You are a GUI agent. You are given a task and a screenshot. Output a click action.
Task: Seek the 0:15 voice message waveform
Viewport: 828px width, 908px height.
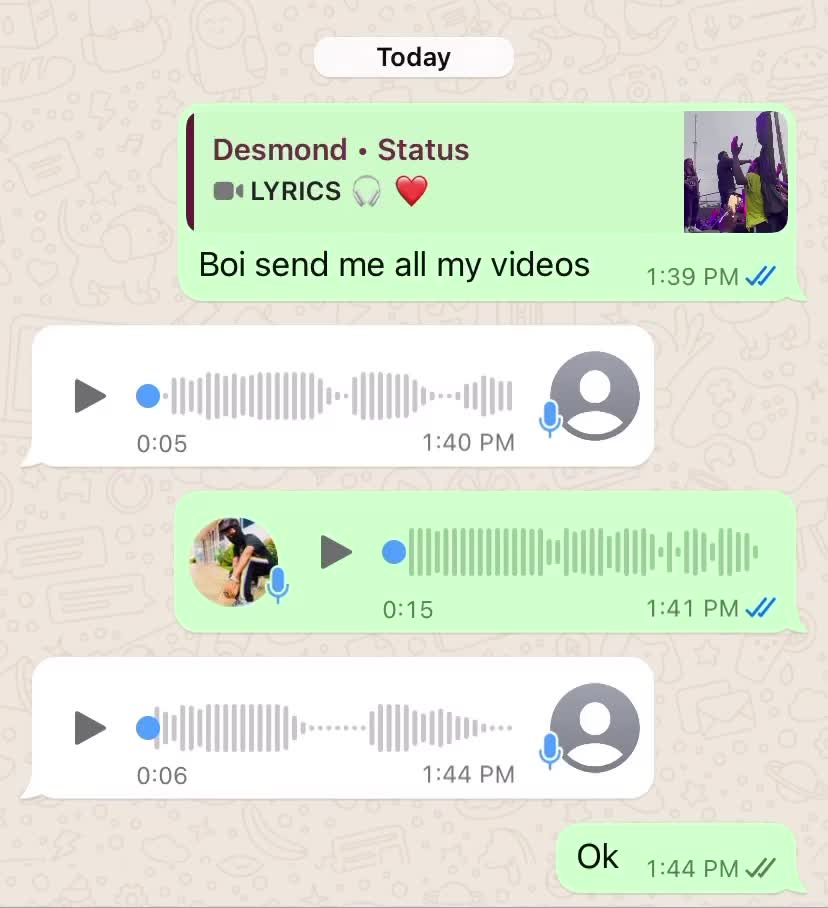click(x=582, y=551)
